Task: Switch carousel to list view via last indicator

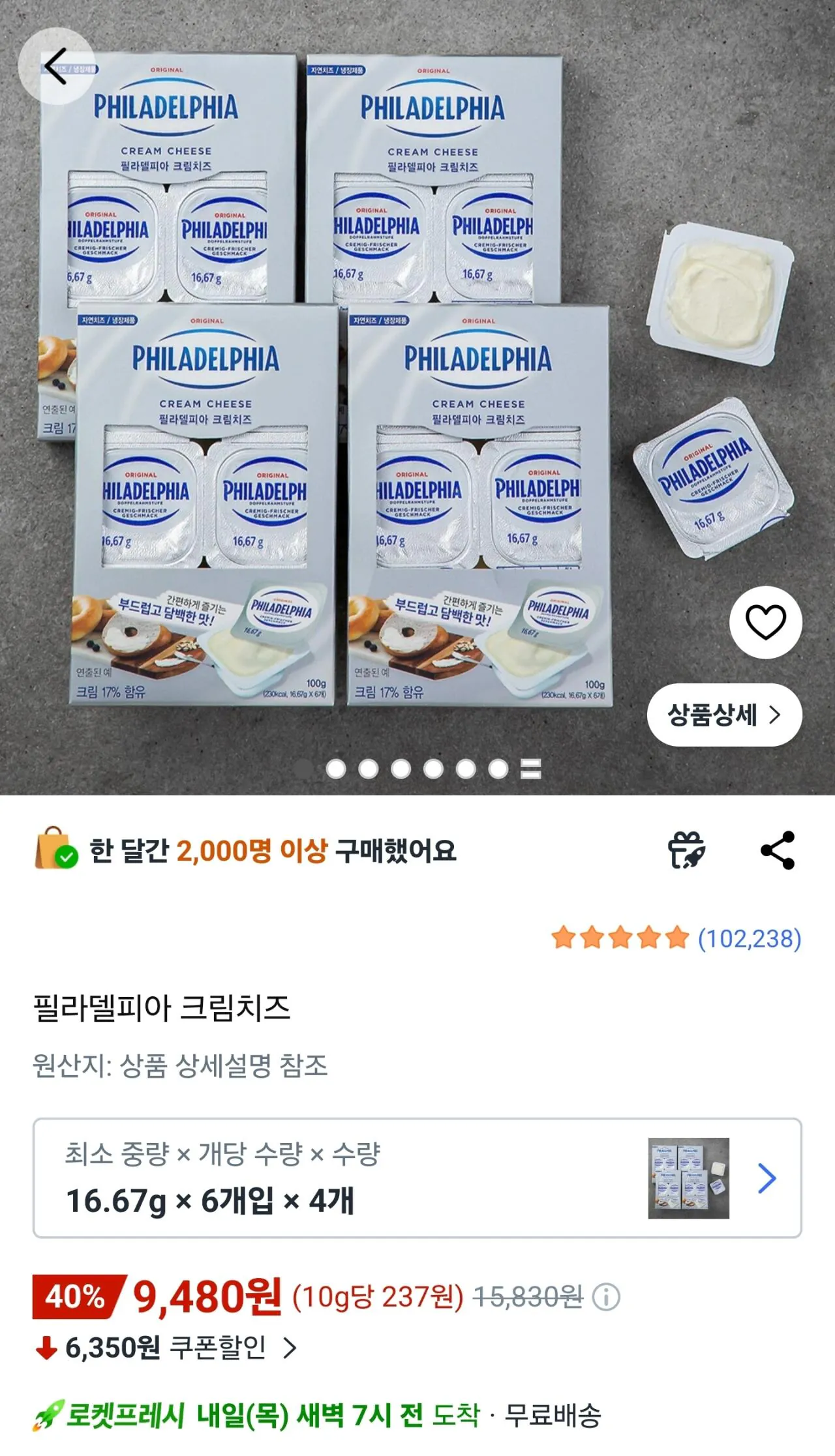Action: 530,770
